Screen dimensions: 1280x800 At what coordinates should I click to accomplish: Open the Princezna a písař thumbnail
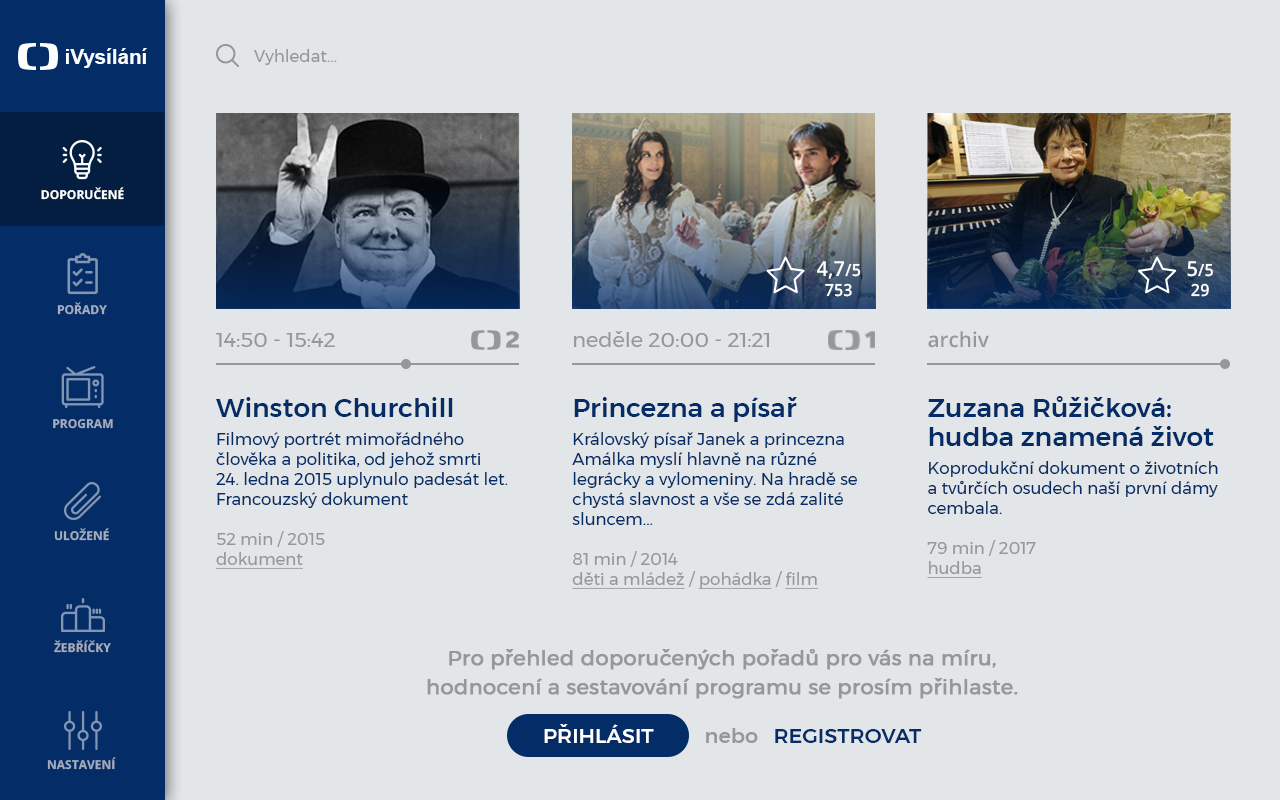[x=723, y=211]
